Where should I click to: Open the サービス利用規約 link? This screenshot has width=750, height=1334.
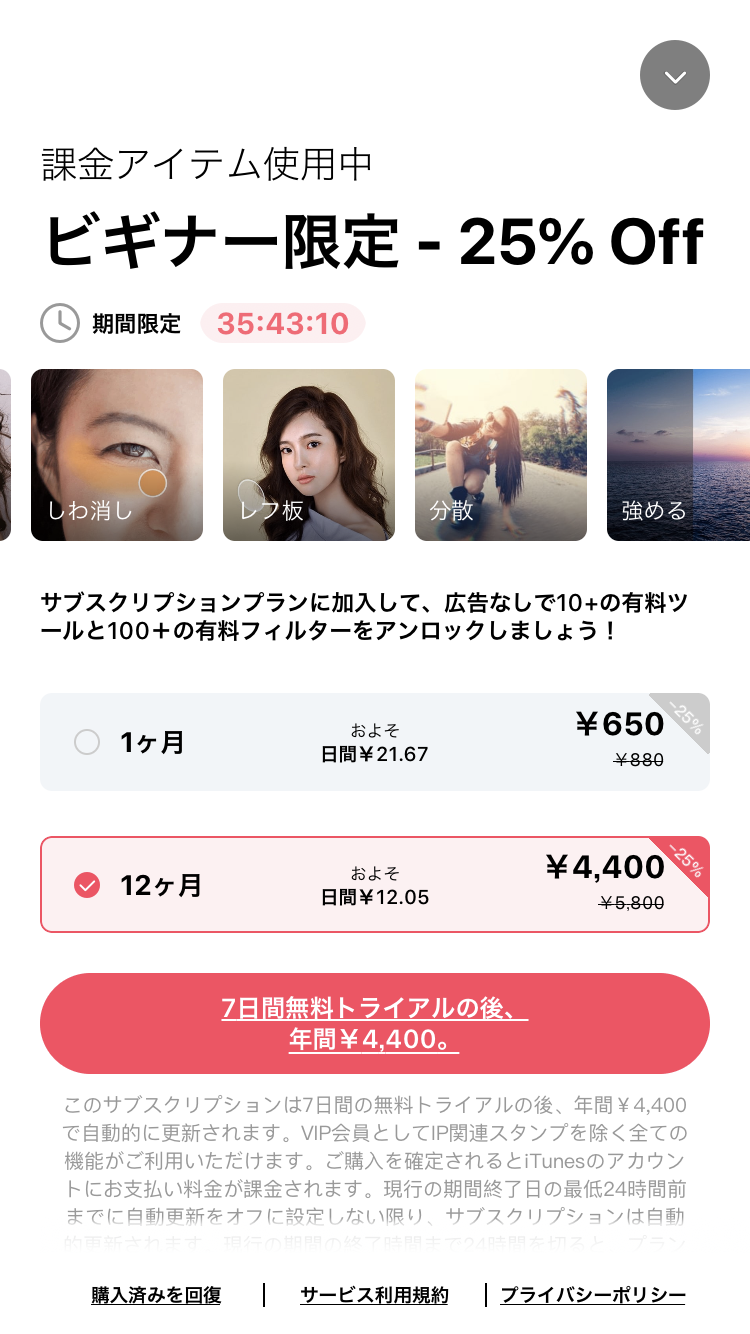tap(374, 1295)
